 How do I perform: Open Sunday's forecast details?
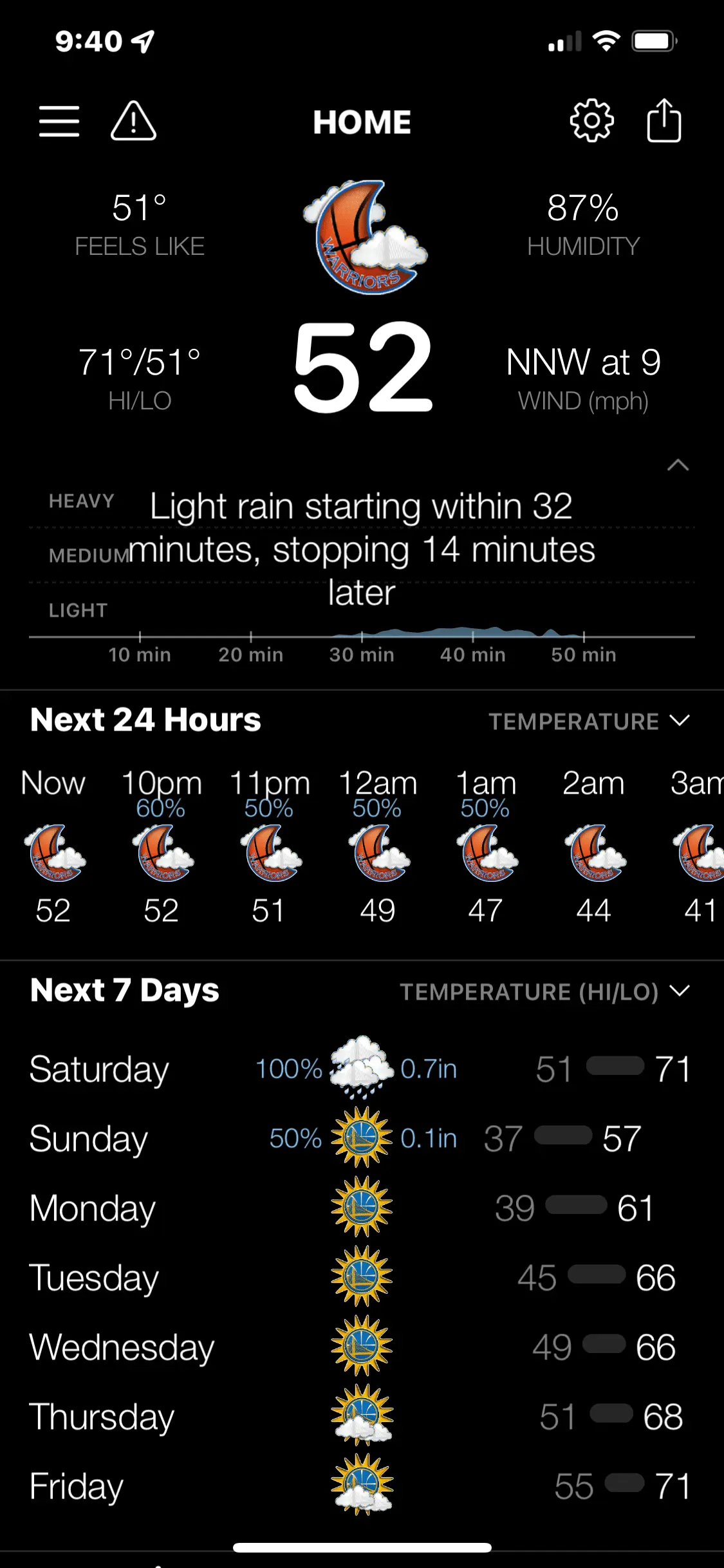click(x=360, y=1139)
